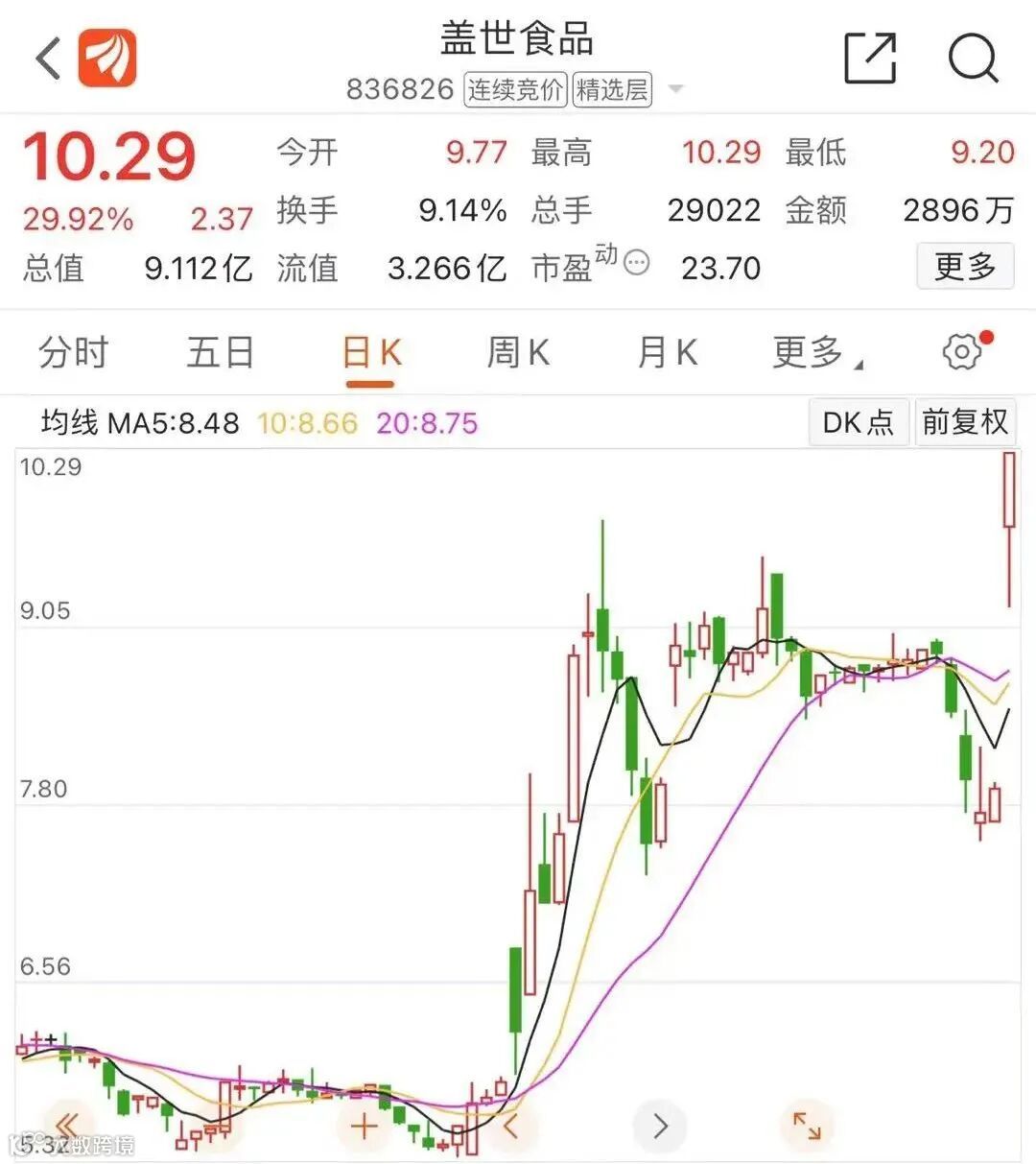Expand the 更多 chart period menu
The image size is (1036, 1164).
tap(815, 352)
